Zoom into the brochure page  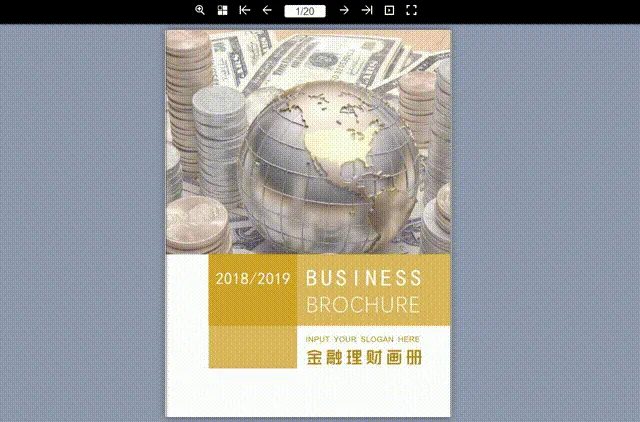point(200,10)
